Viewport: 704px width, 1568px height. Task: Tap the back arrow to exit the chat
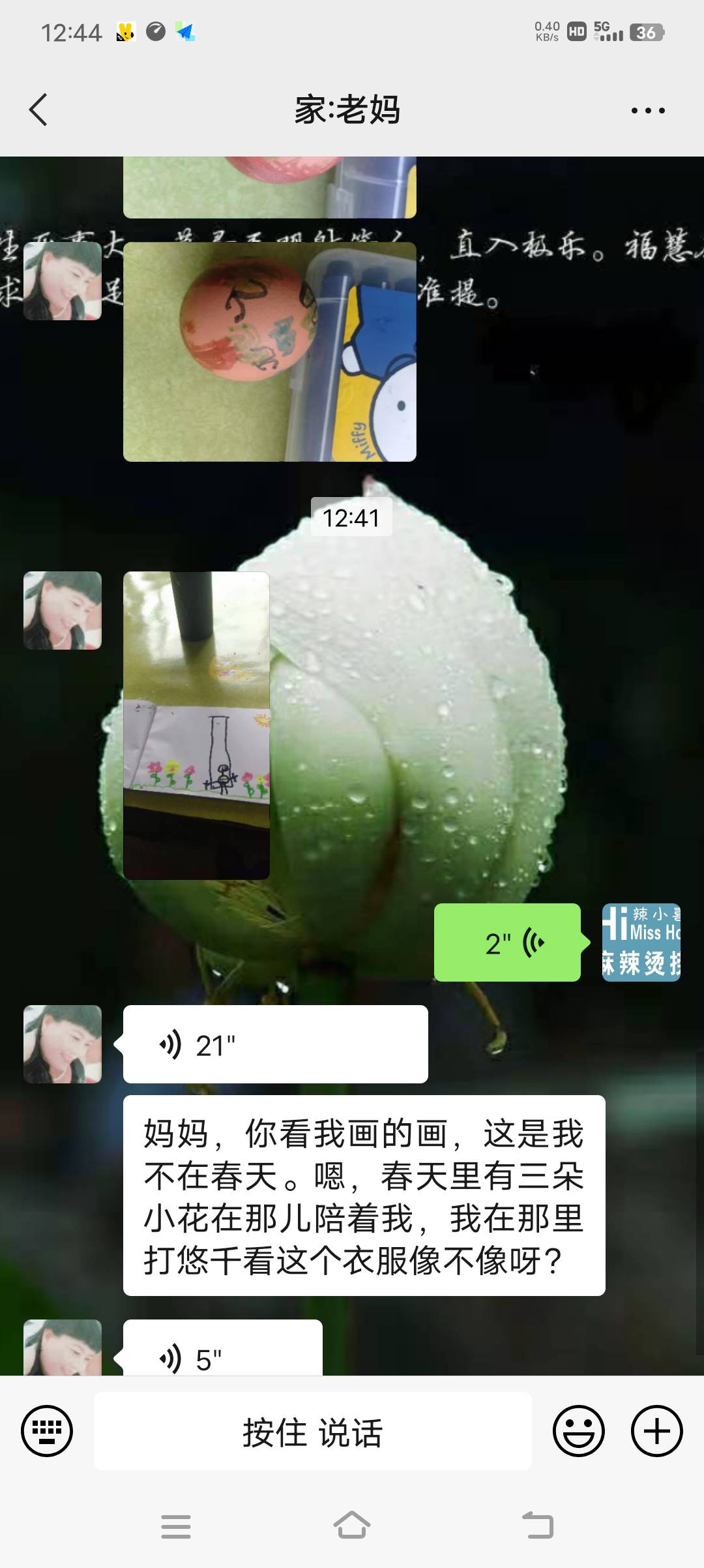[37, 110]
